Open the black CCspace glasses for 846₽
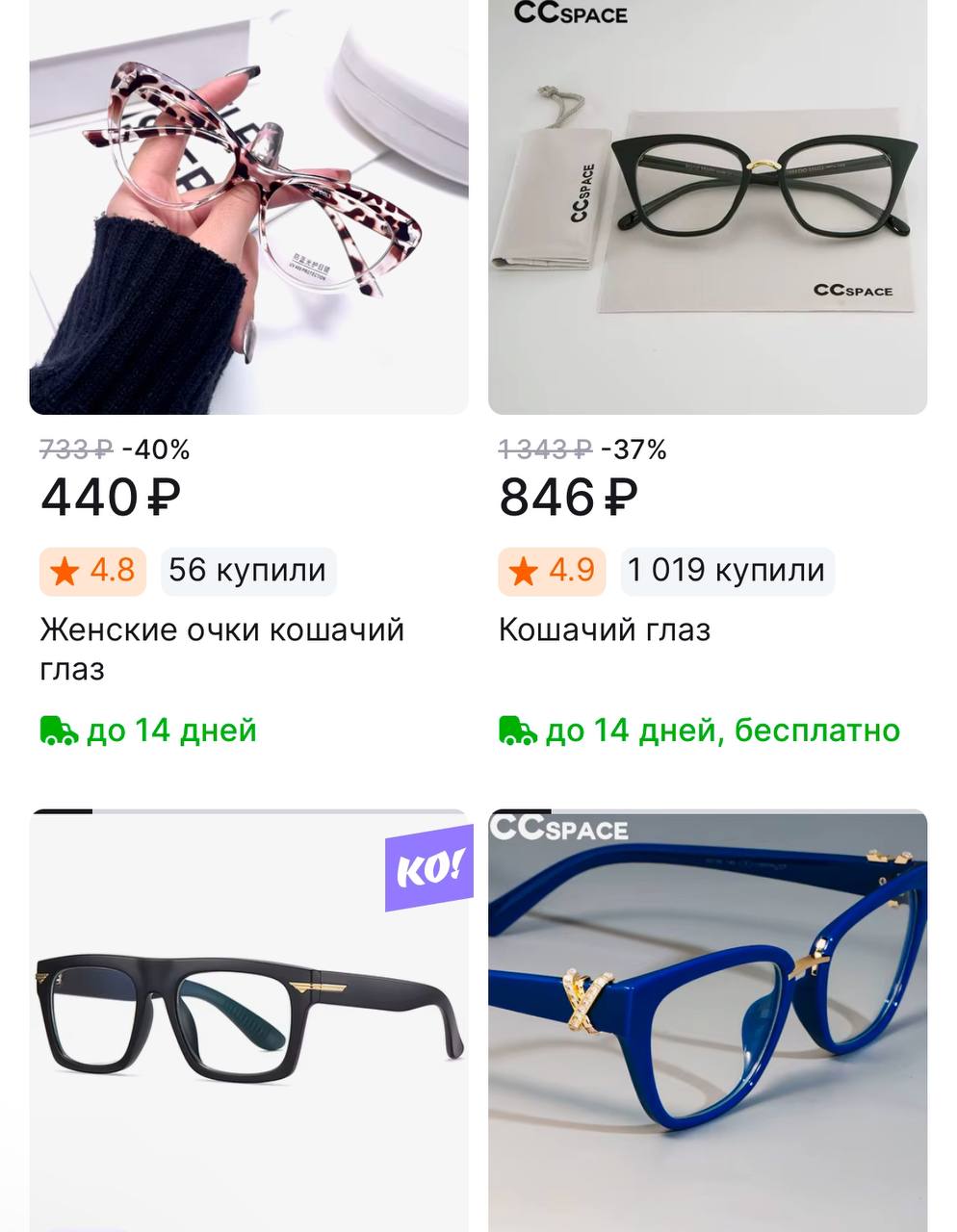This screenshot has height=1232, width=957. point(708,207)
